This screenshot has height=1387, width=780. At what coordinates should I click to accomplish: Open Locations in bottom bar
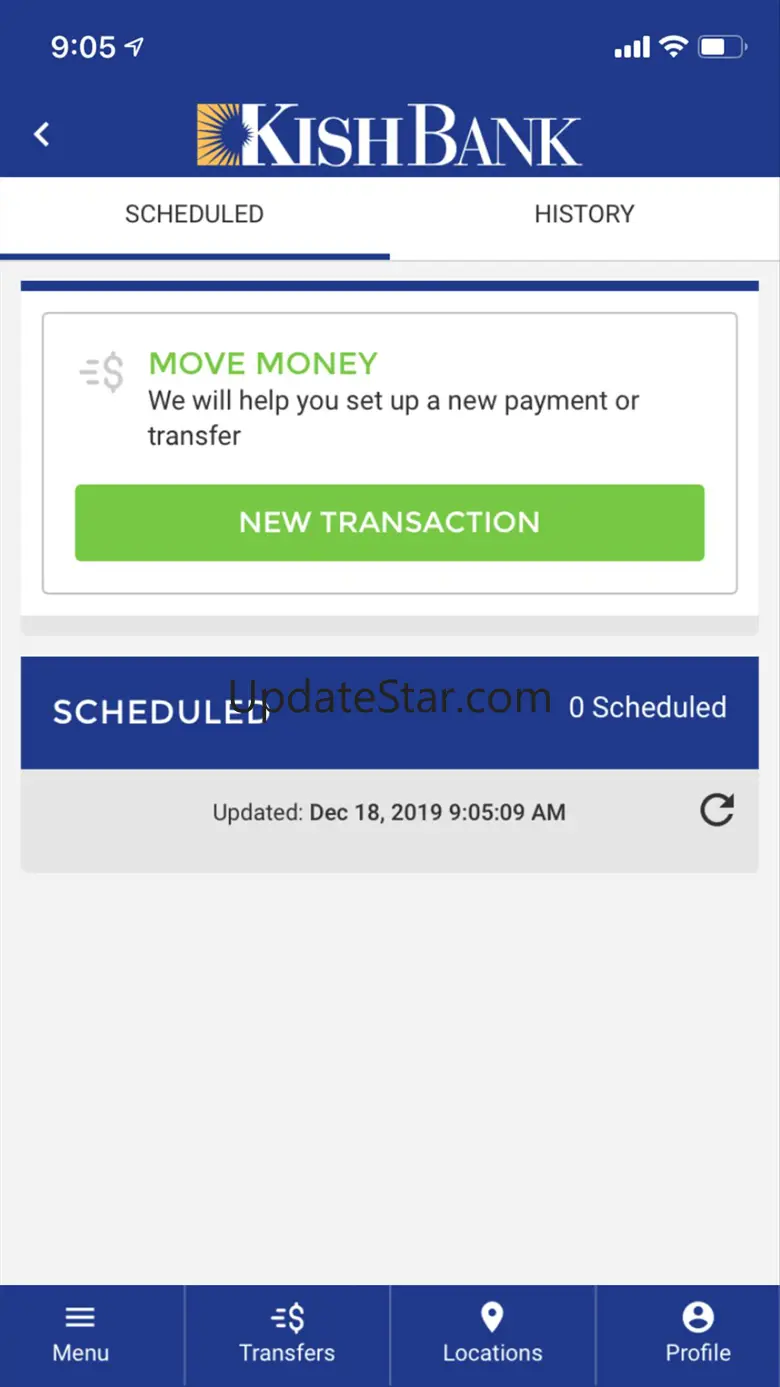tap(492, 1335)
